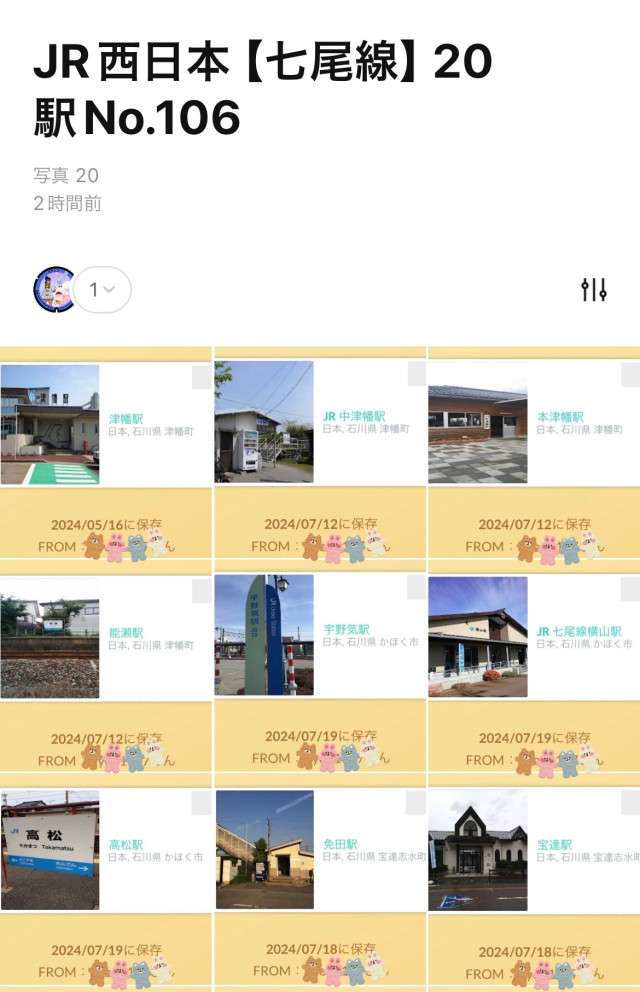Viewport: 640px width, 992px height.
Task: Open the JR 七尾線横山駅 card
Action: [478, 637]
